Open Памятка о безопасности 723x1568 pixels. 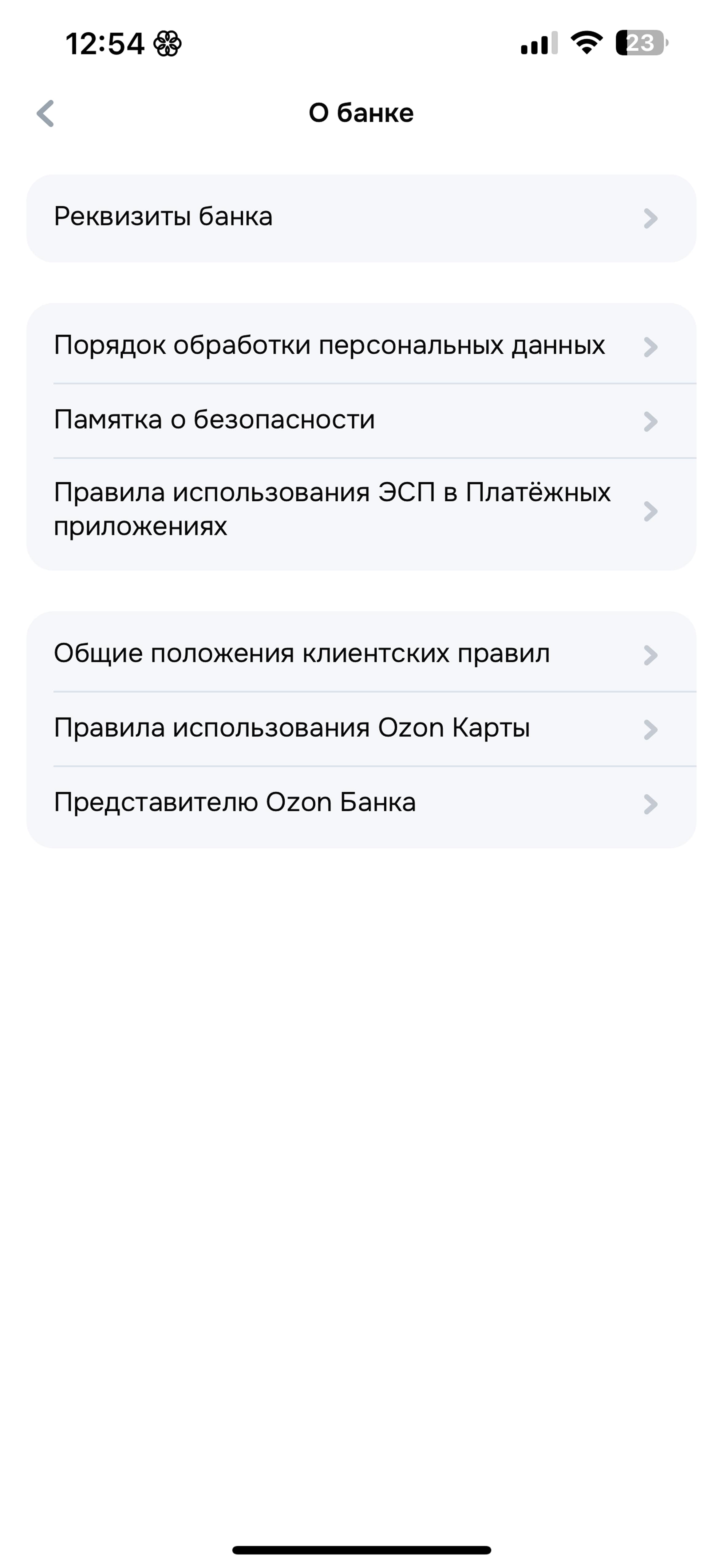pyautogui.click(x=361, y=420)
